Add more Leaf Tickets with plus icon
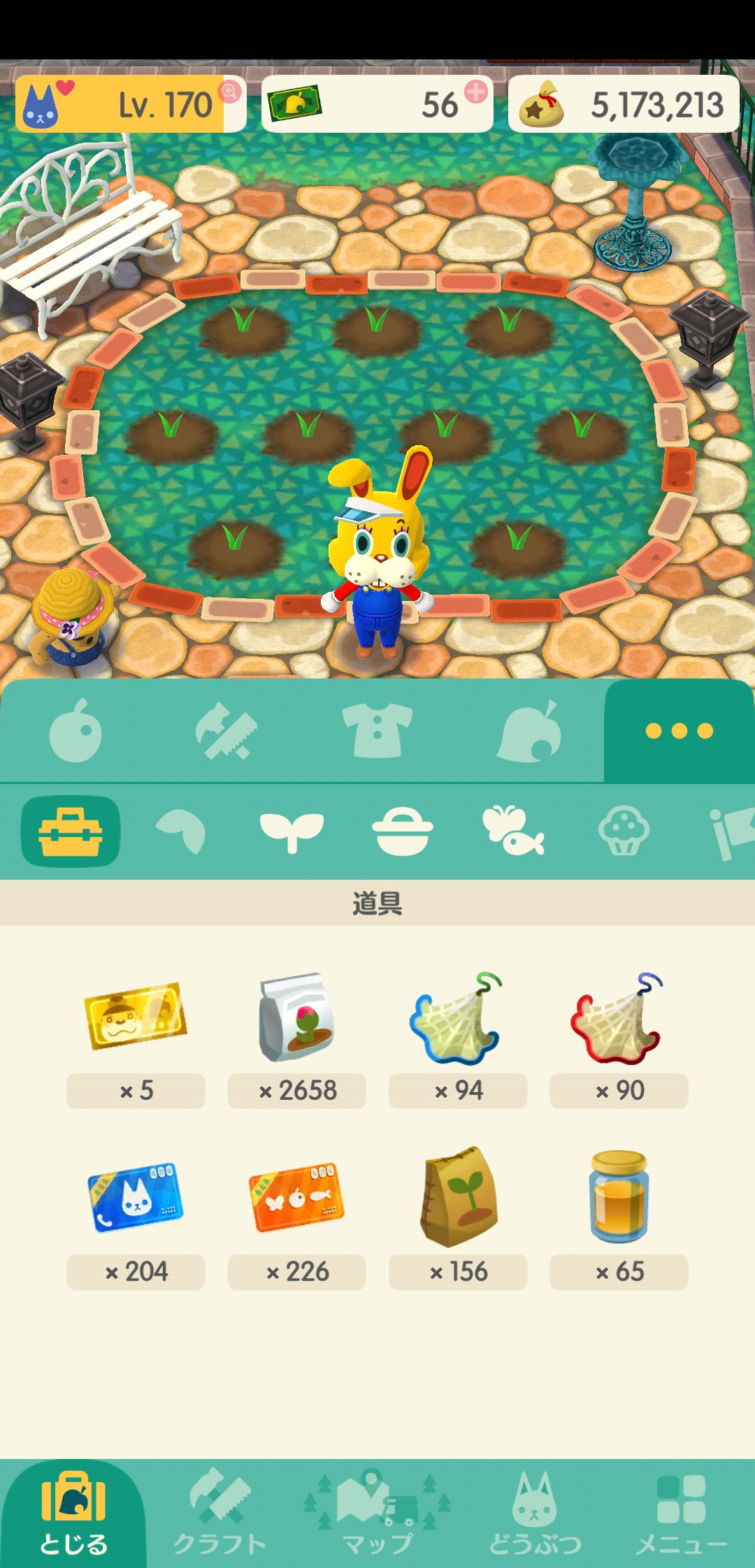 (x=476, y=92)
